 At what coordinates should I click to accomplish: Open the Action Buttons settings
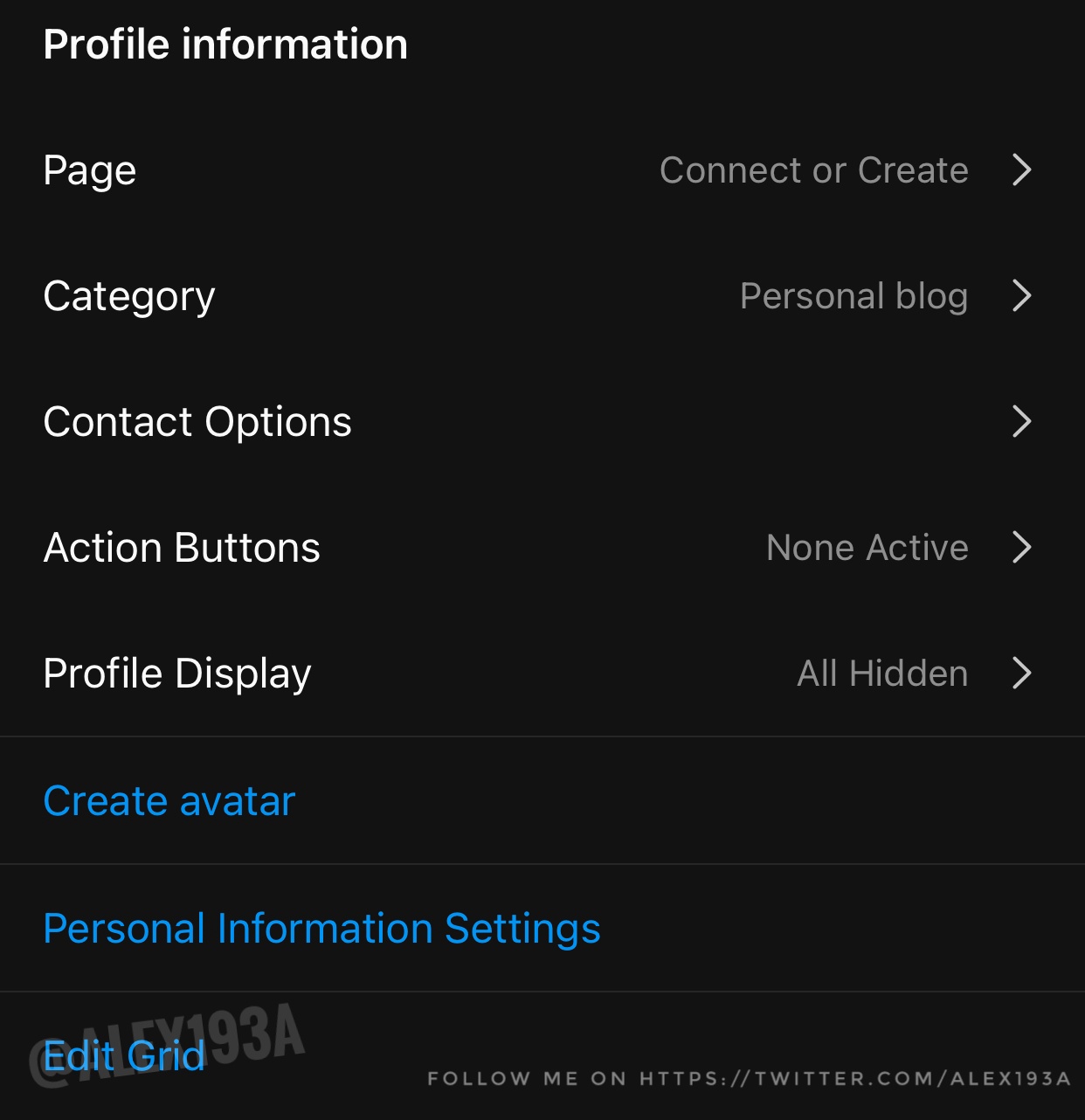click(x=542, y=548)
